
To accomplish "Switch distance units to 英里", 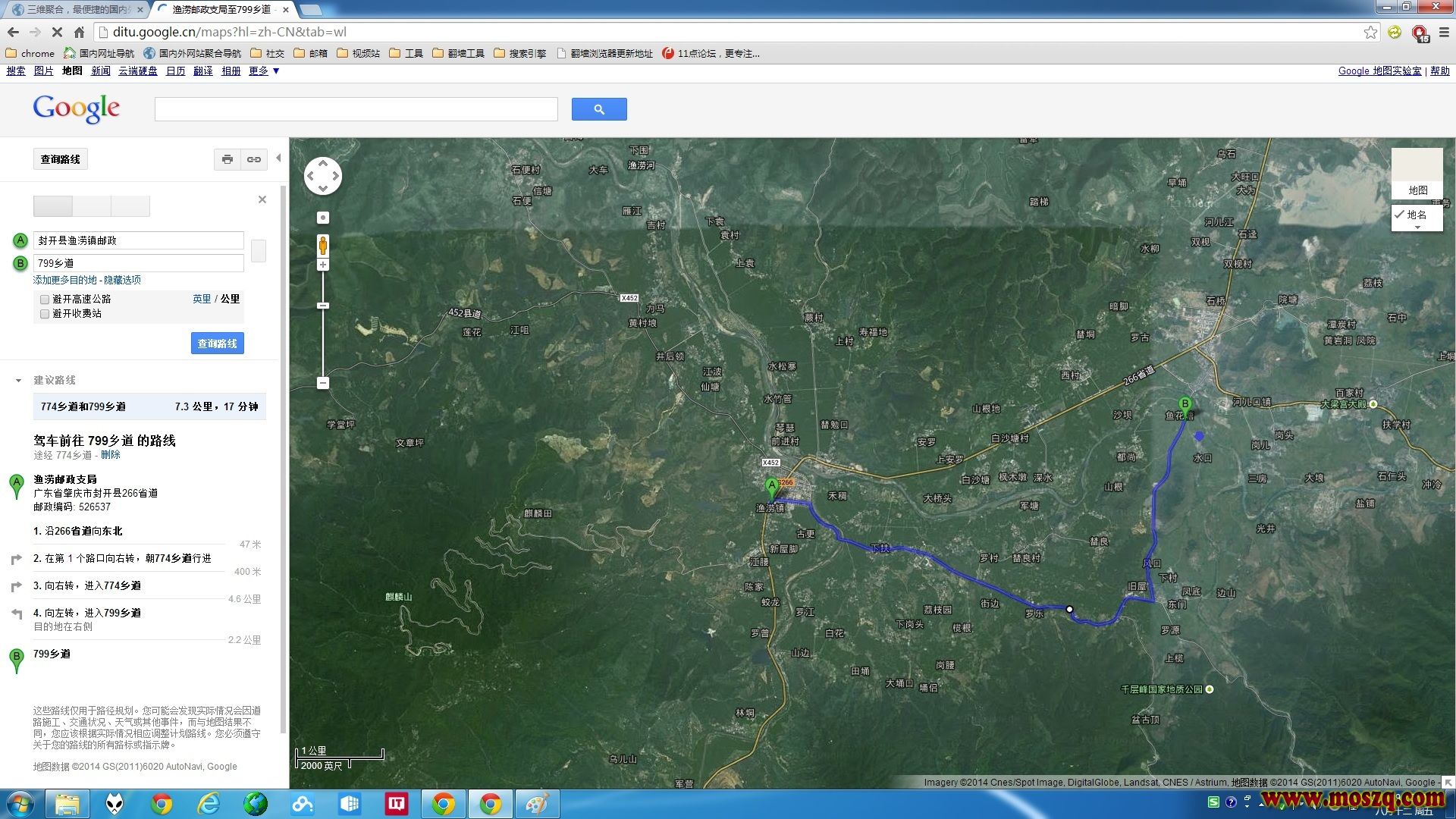I will click(x=202, y=299).
